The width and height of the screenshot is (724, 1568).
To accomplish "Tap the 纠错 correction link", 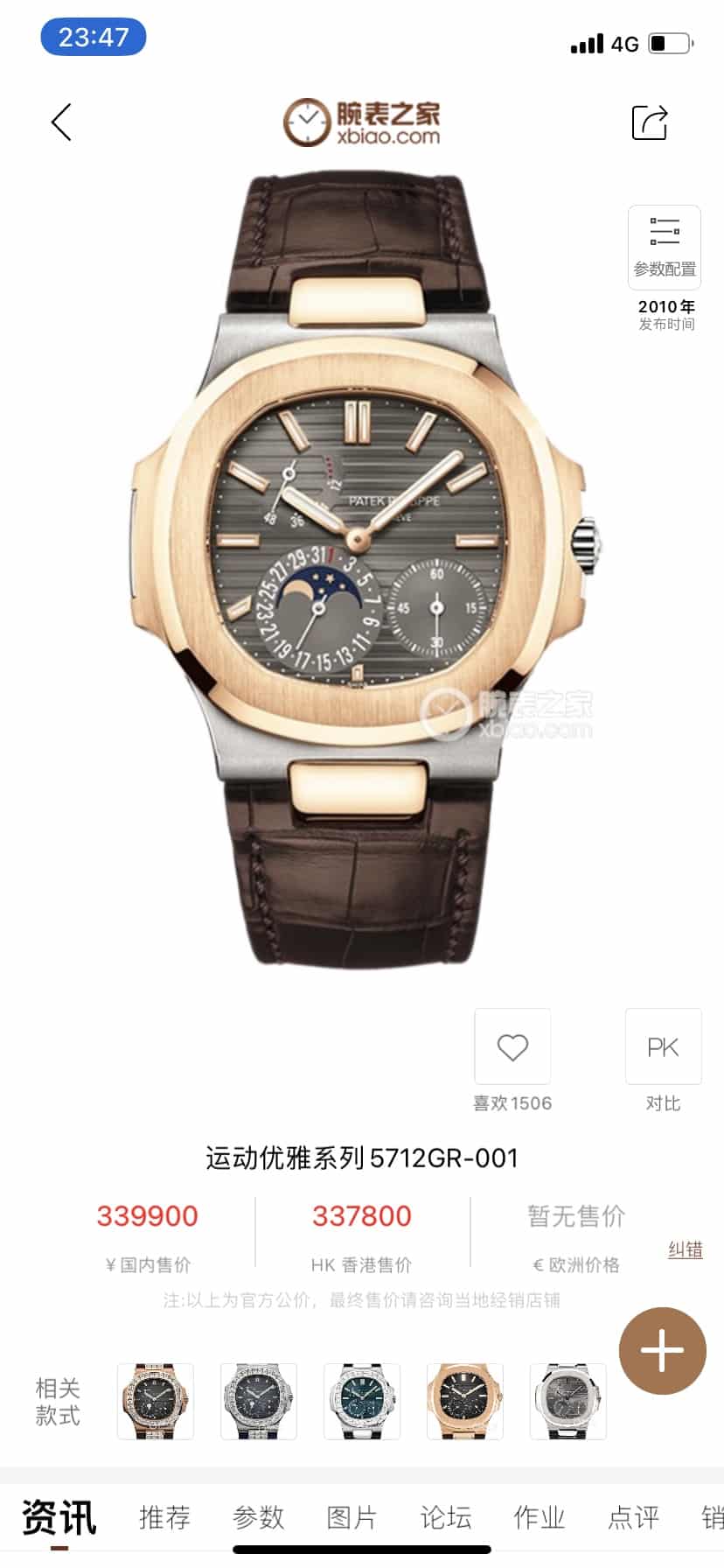I will [685, 1249].
